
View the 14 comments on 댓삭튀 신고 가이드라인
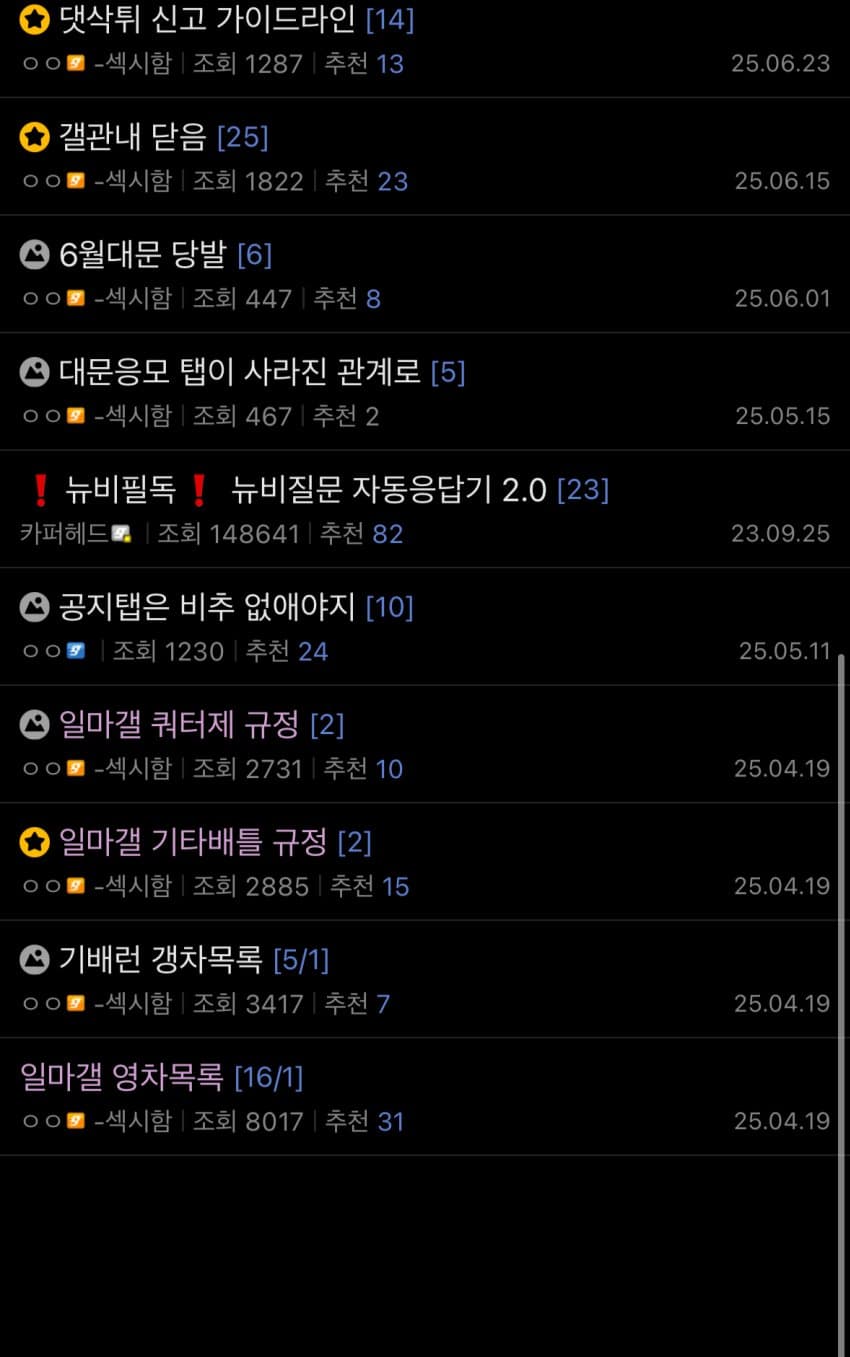click(x=390, y=19)
